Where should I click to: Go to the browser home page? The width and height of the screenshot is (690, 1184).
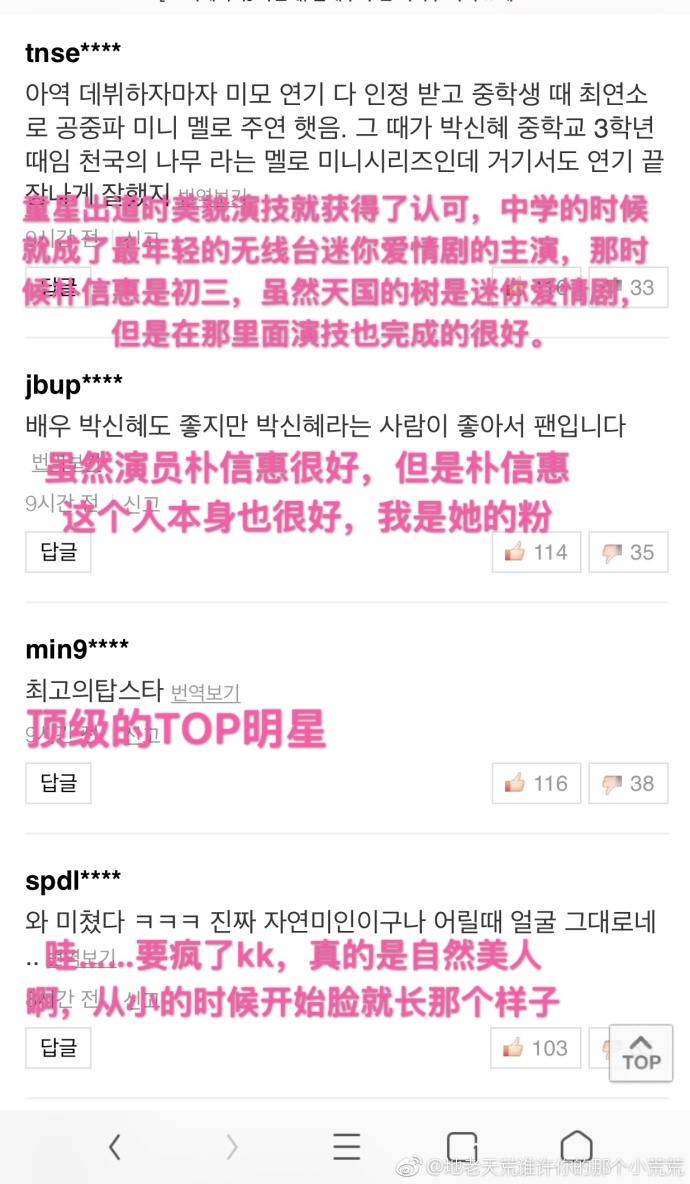tap(576, 1146)
